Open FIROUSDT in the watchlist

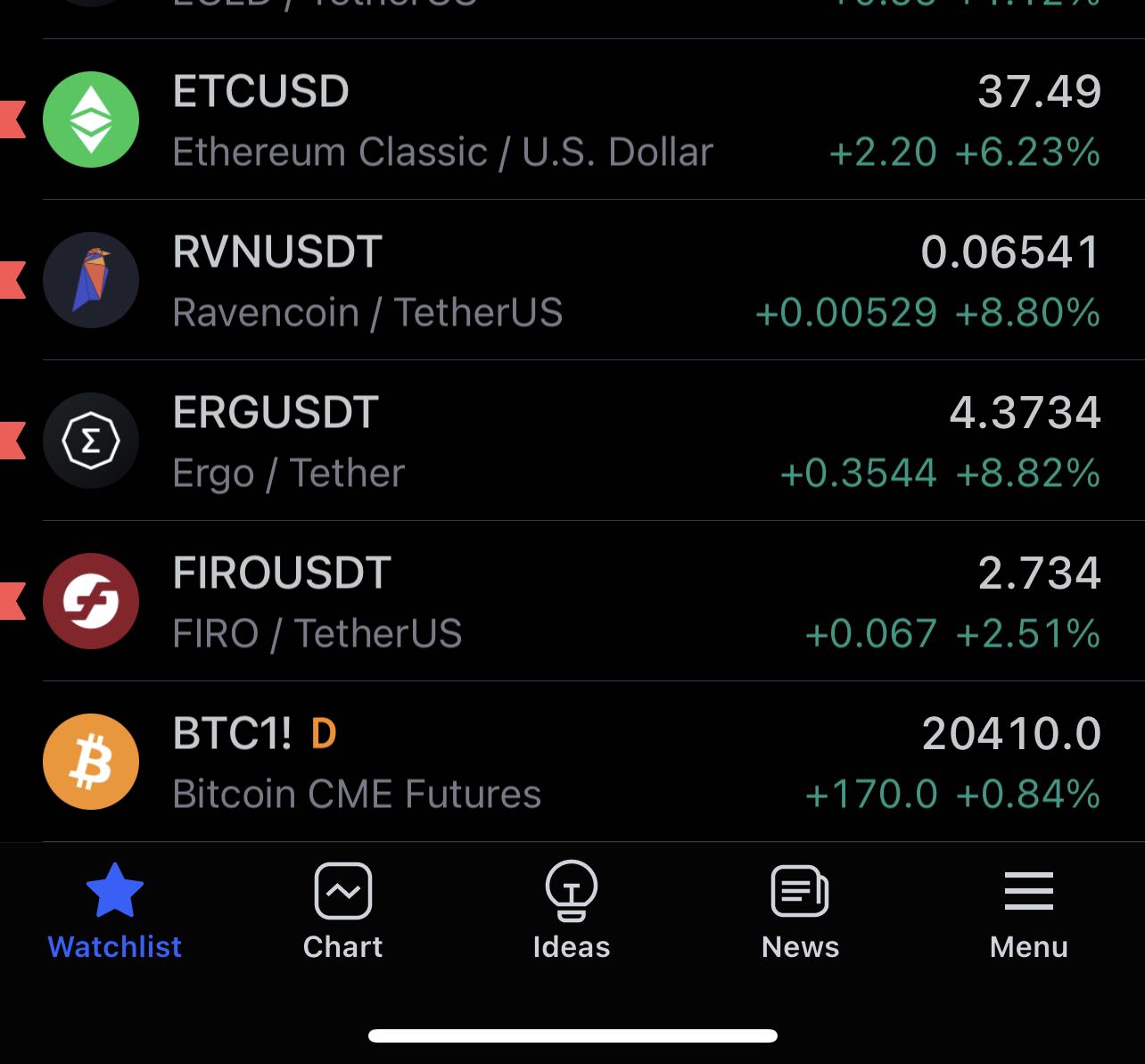point(571,602)
